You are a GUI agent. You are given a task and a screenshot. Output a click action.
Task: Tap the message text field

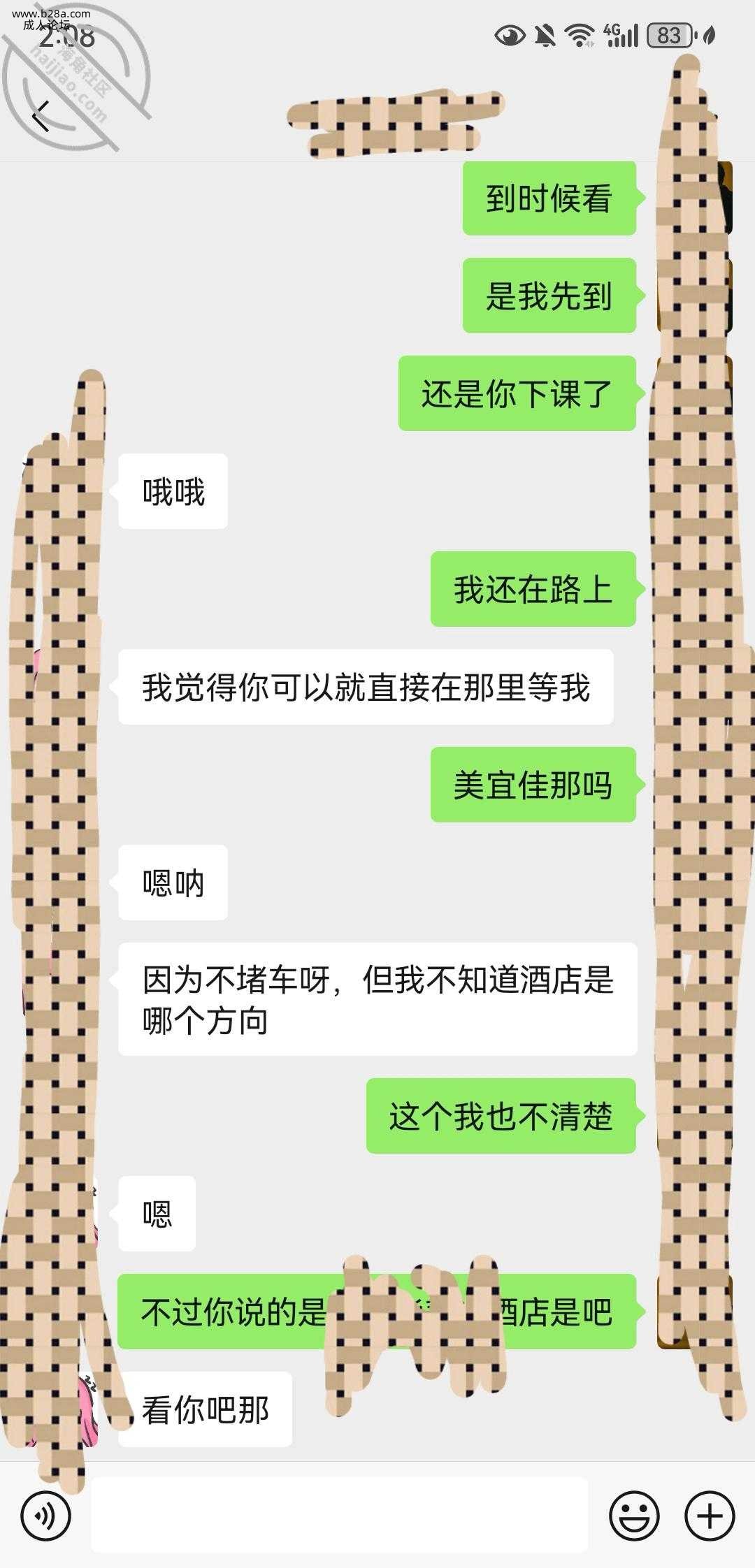[340, 1516]
